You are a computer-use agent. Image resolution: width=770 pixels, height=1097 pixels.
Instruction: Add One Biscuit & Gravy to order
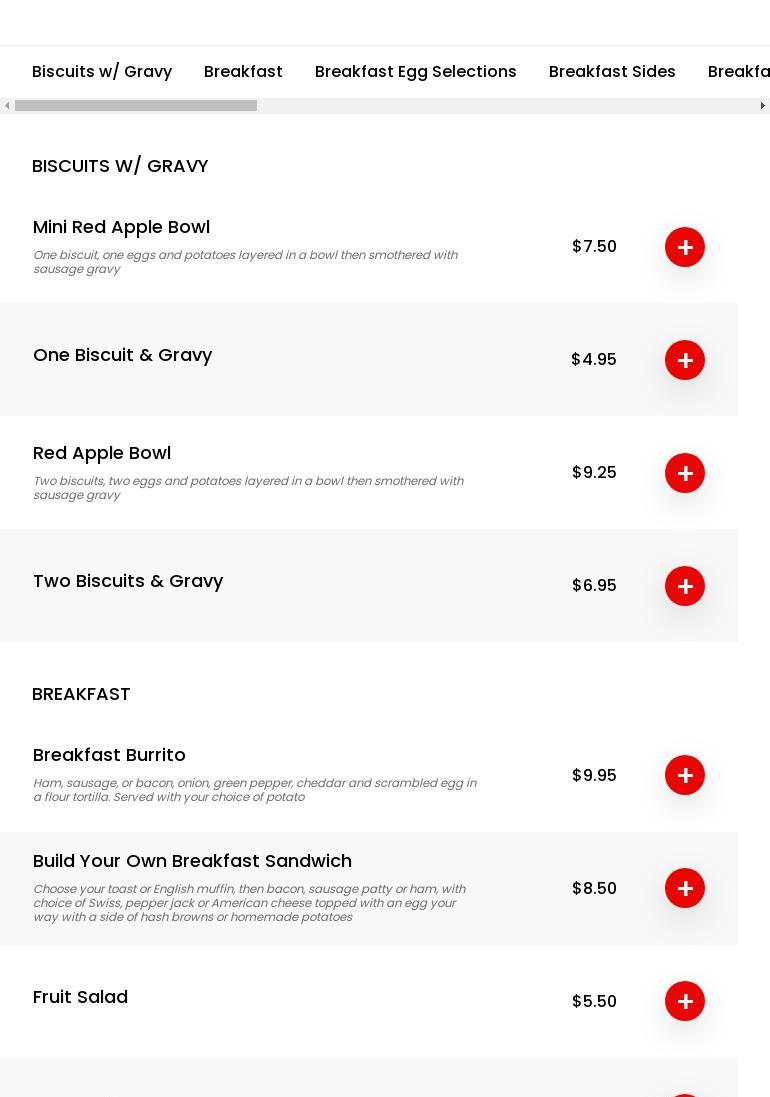[x=685, y=360]
